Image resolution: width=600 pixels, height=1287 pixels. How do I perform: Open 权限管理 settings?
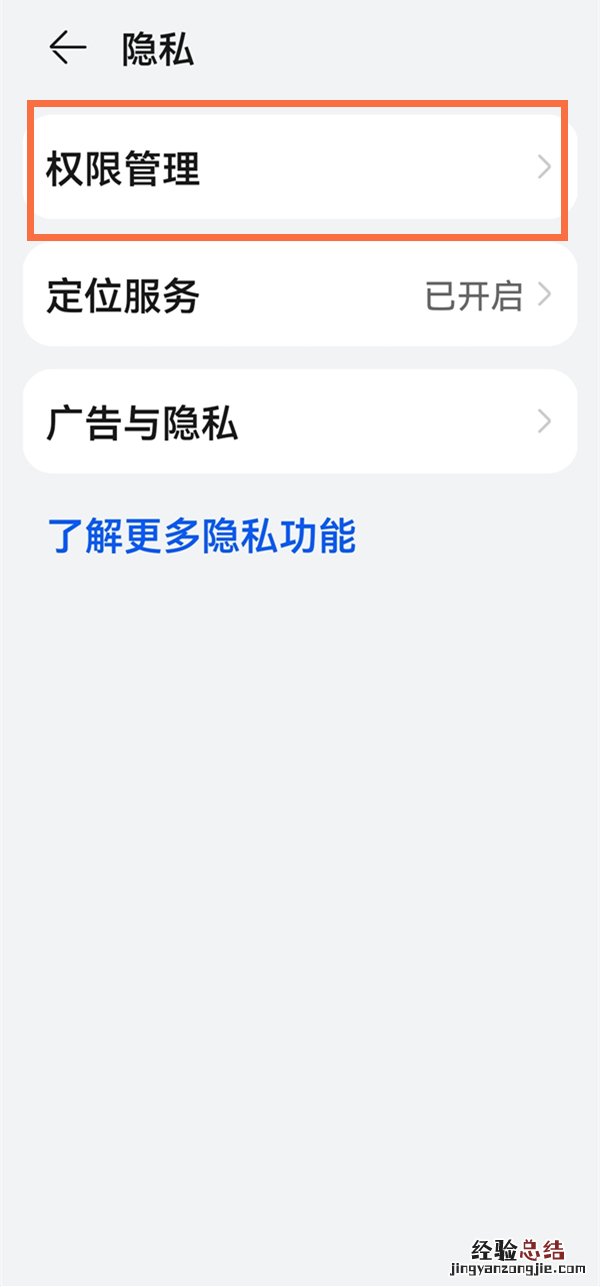click(298, 168)
